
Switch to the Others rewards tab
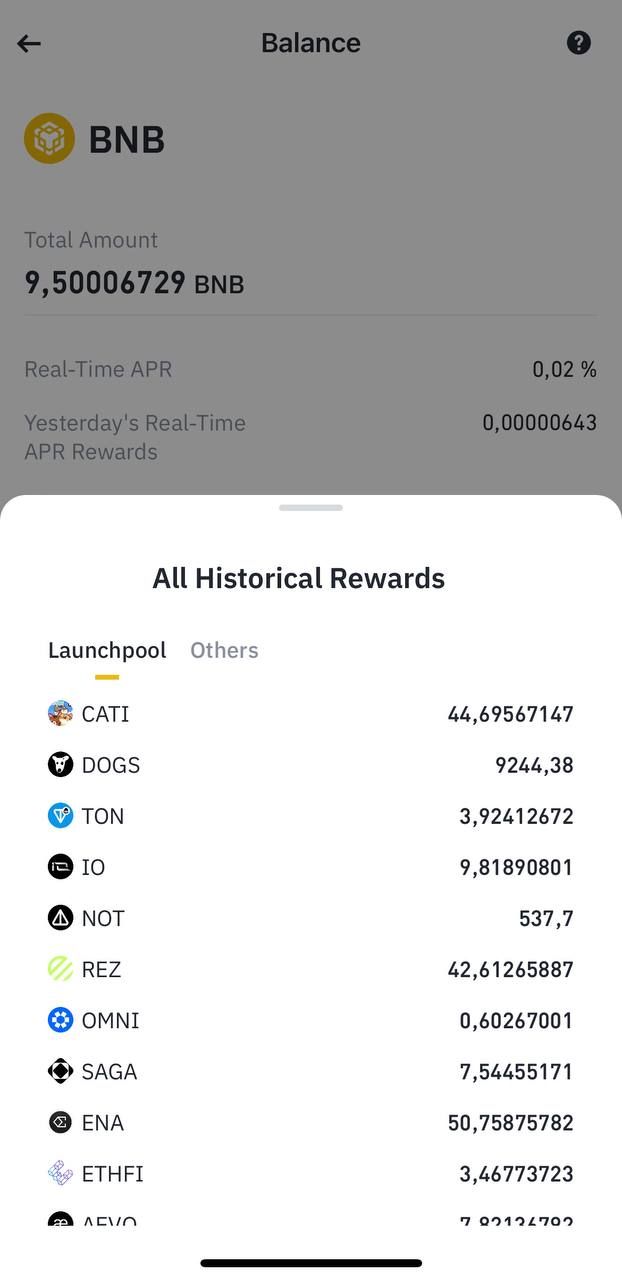pos(224,650)
